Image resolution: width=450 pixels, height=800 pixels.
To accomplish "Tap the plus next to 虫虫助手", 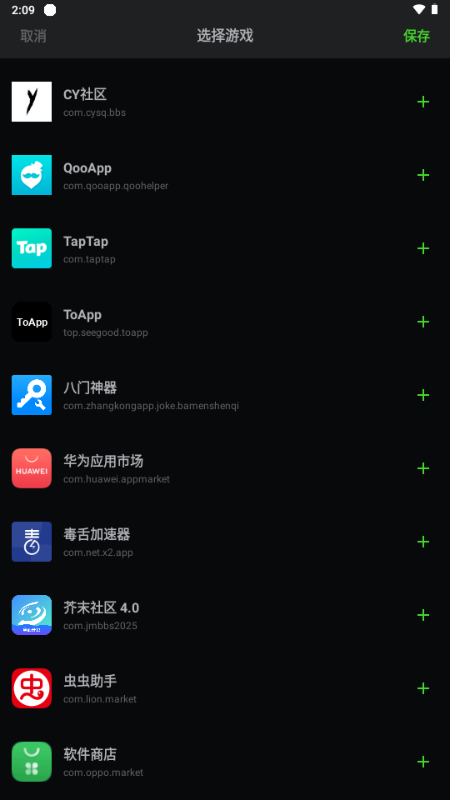I will [x=423, y=689].
